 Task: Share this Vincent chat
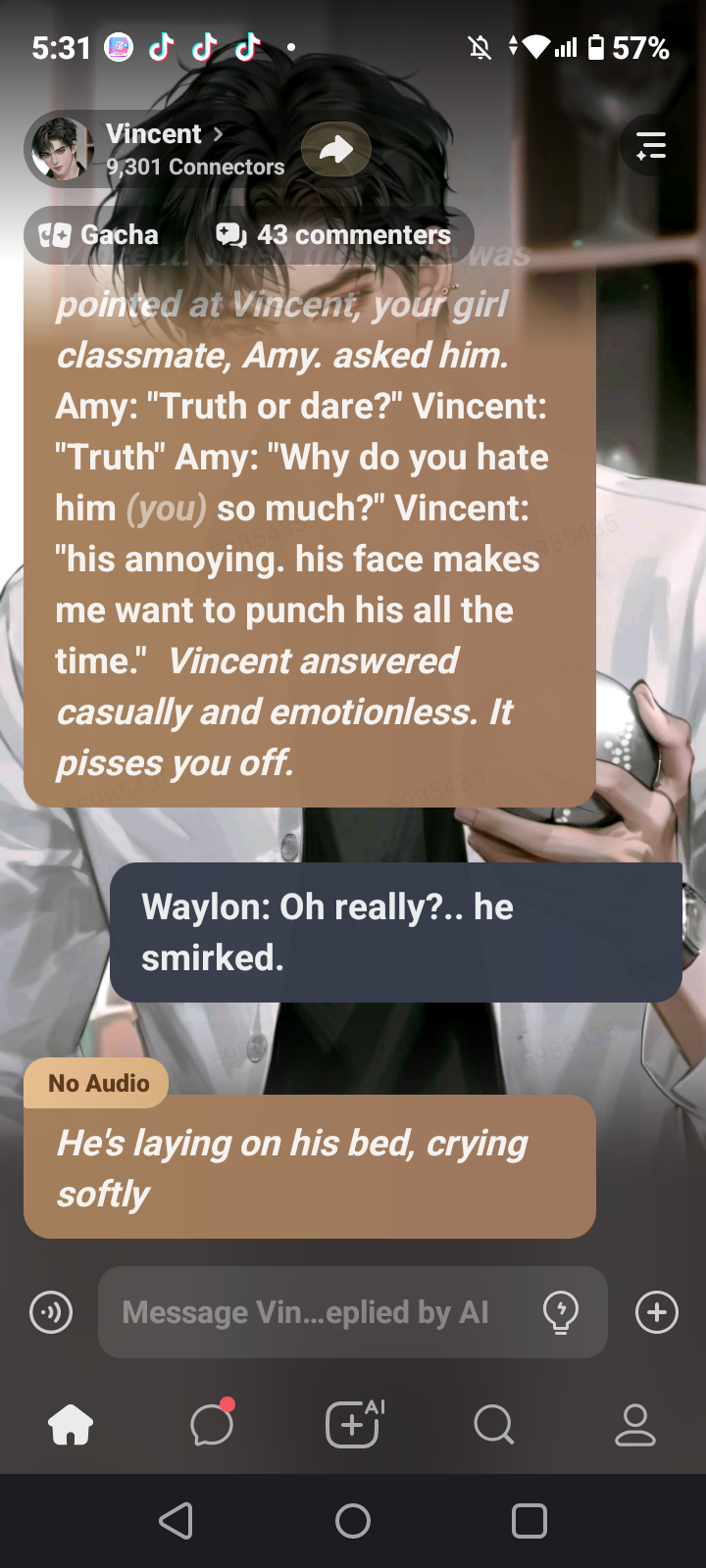pos(336,150)
